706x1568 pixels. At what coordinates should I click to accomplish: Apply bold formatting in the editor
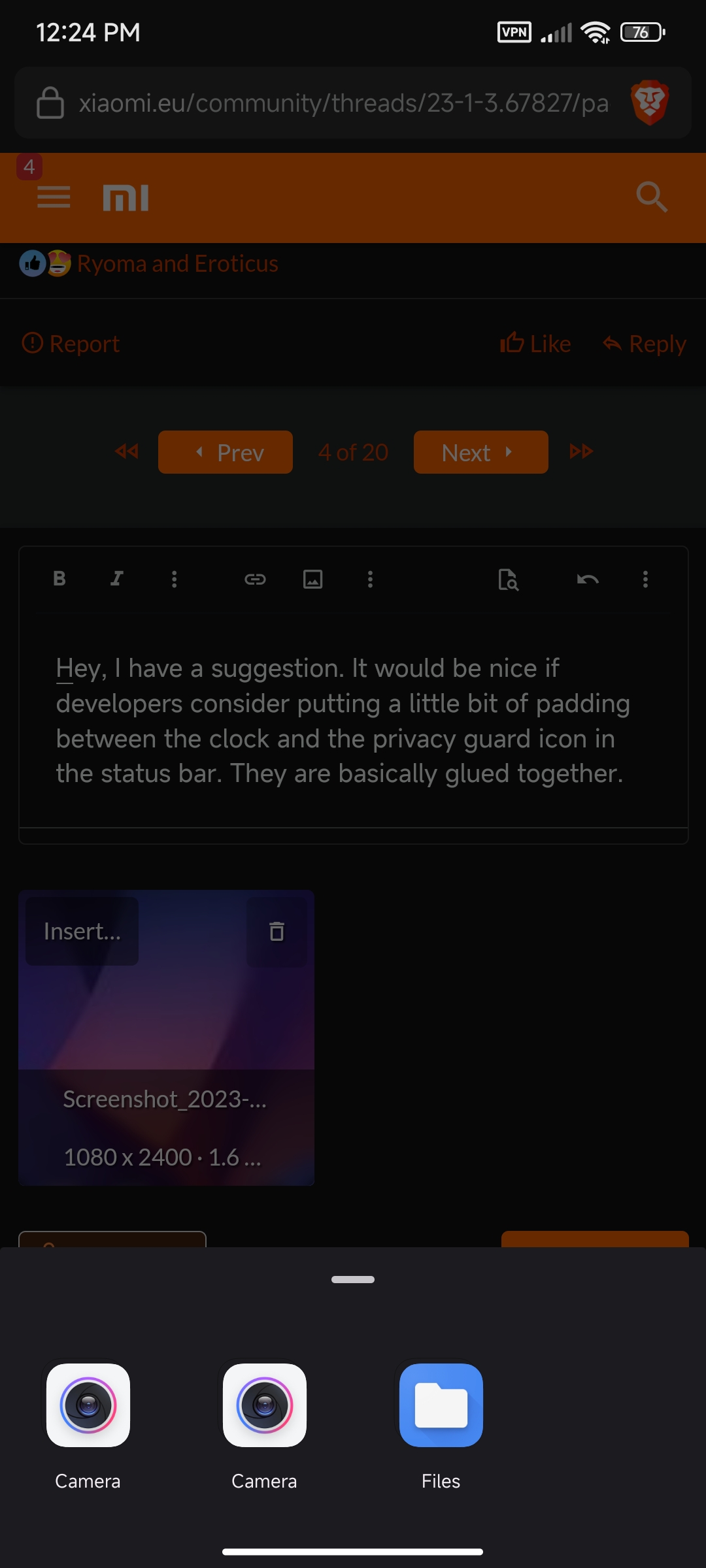click(x=59, y=579)
